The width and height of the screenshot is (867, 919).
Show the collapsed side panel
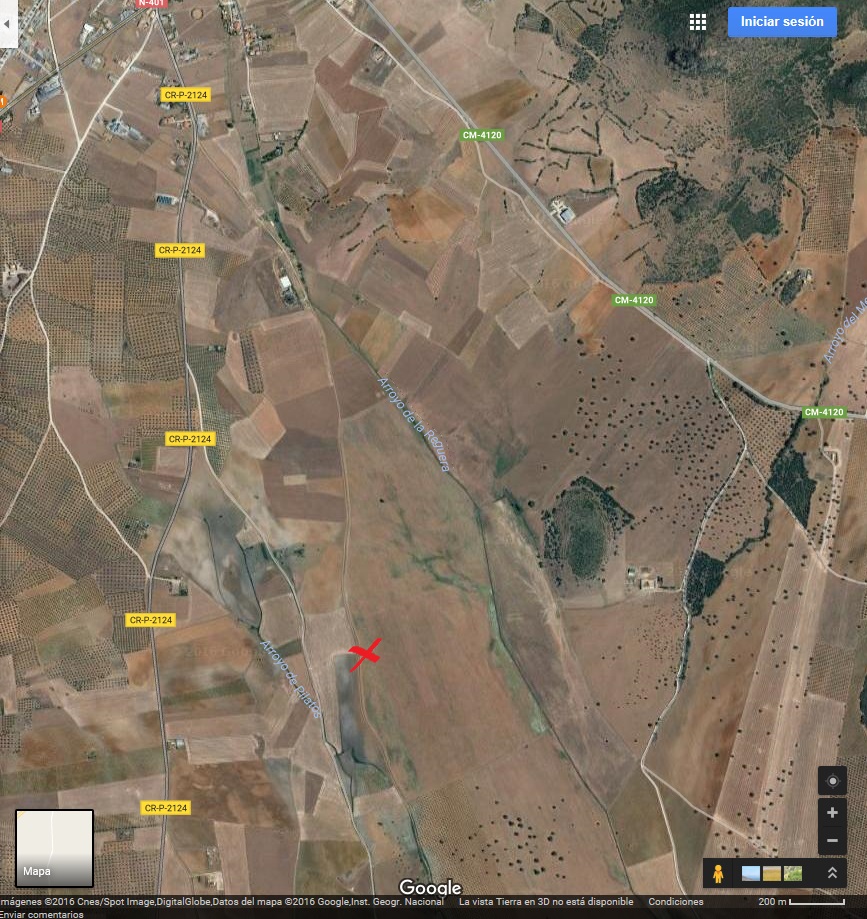pyautogui.click(x=8, y=23)
